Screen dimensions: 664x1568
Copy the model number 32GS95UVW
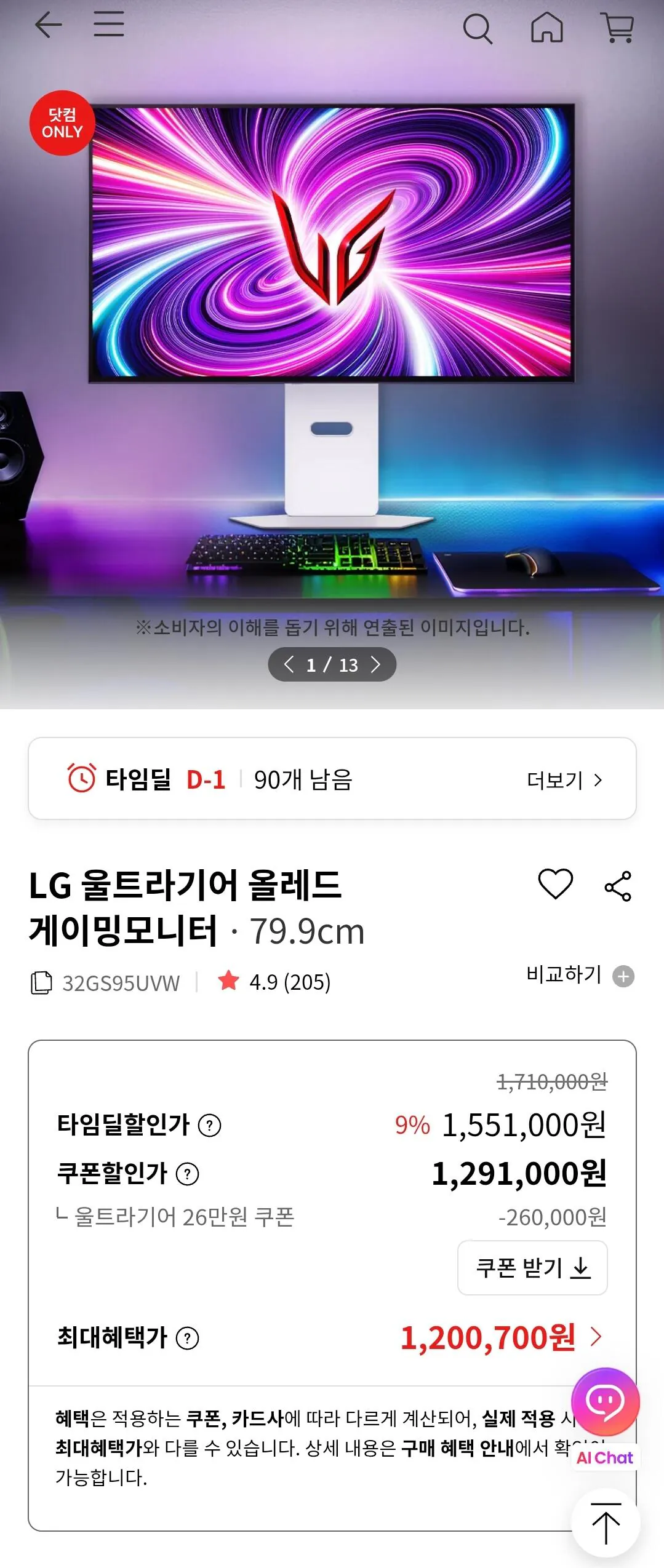pos(42,981)
